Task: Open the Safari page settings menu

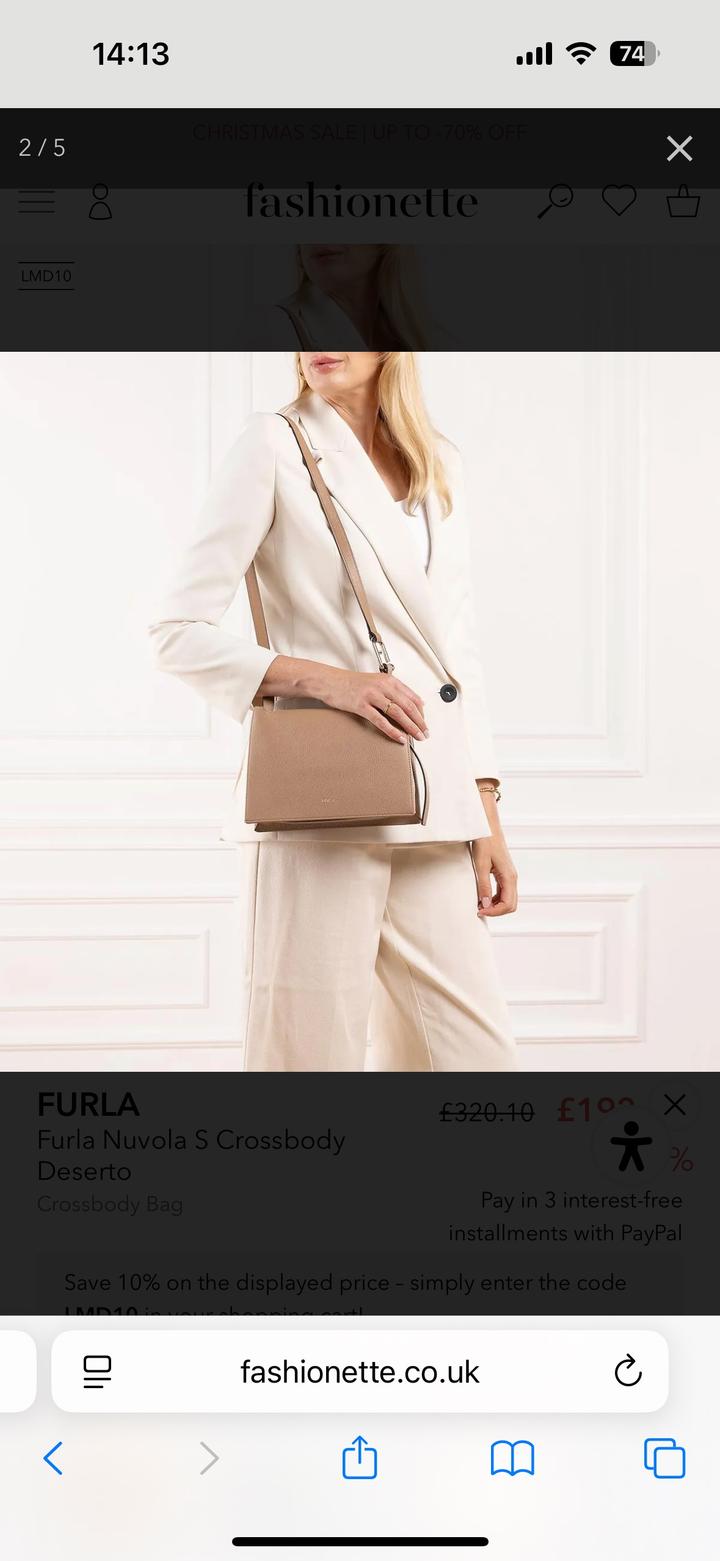Action: point(97,1371)
